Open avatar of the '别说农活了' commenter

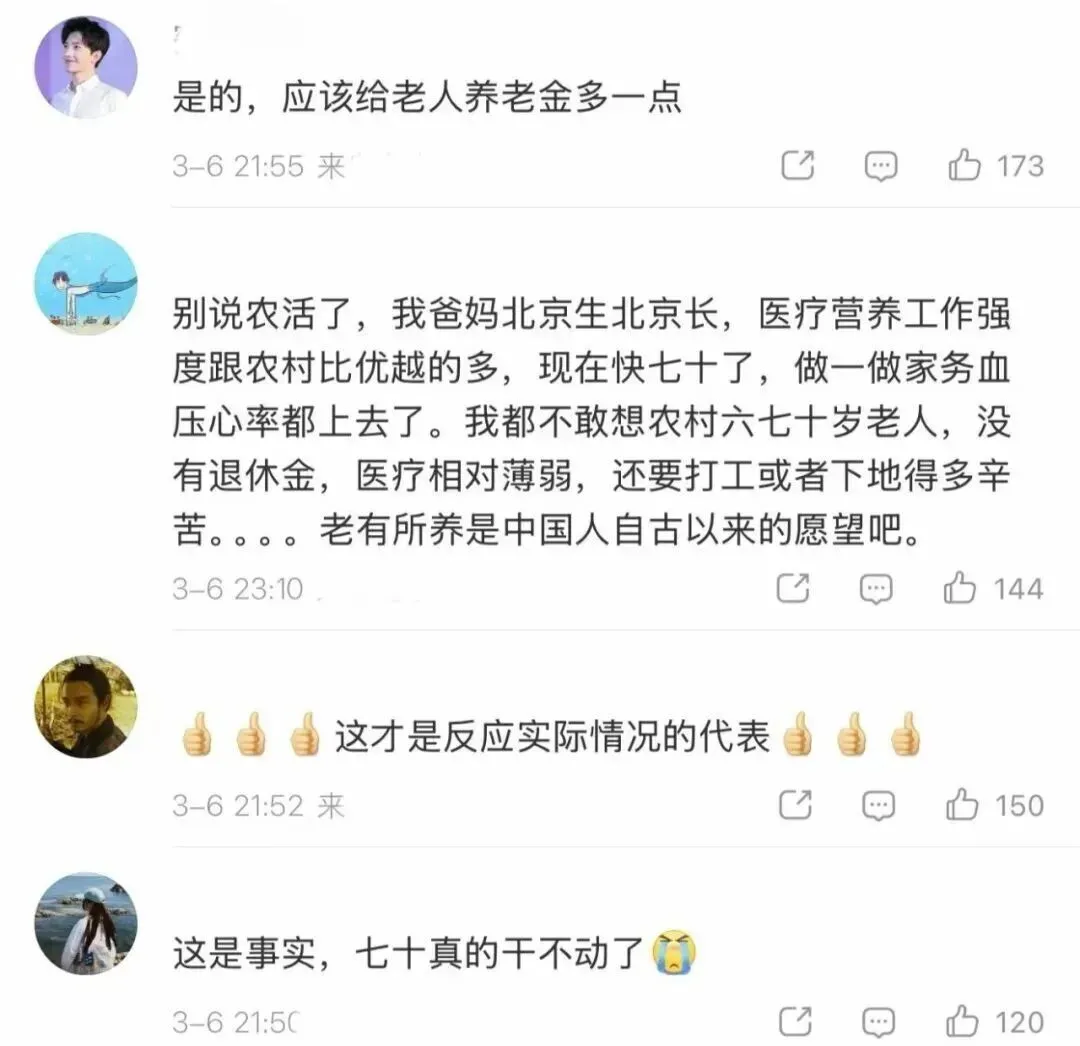pyautogui.click(x=86, y=284)
